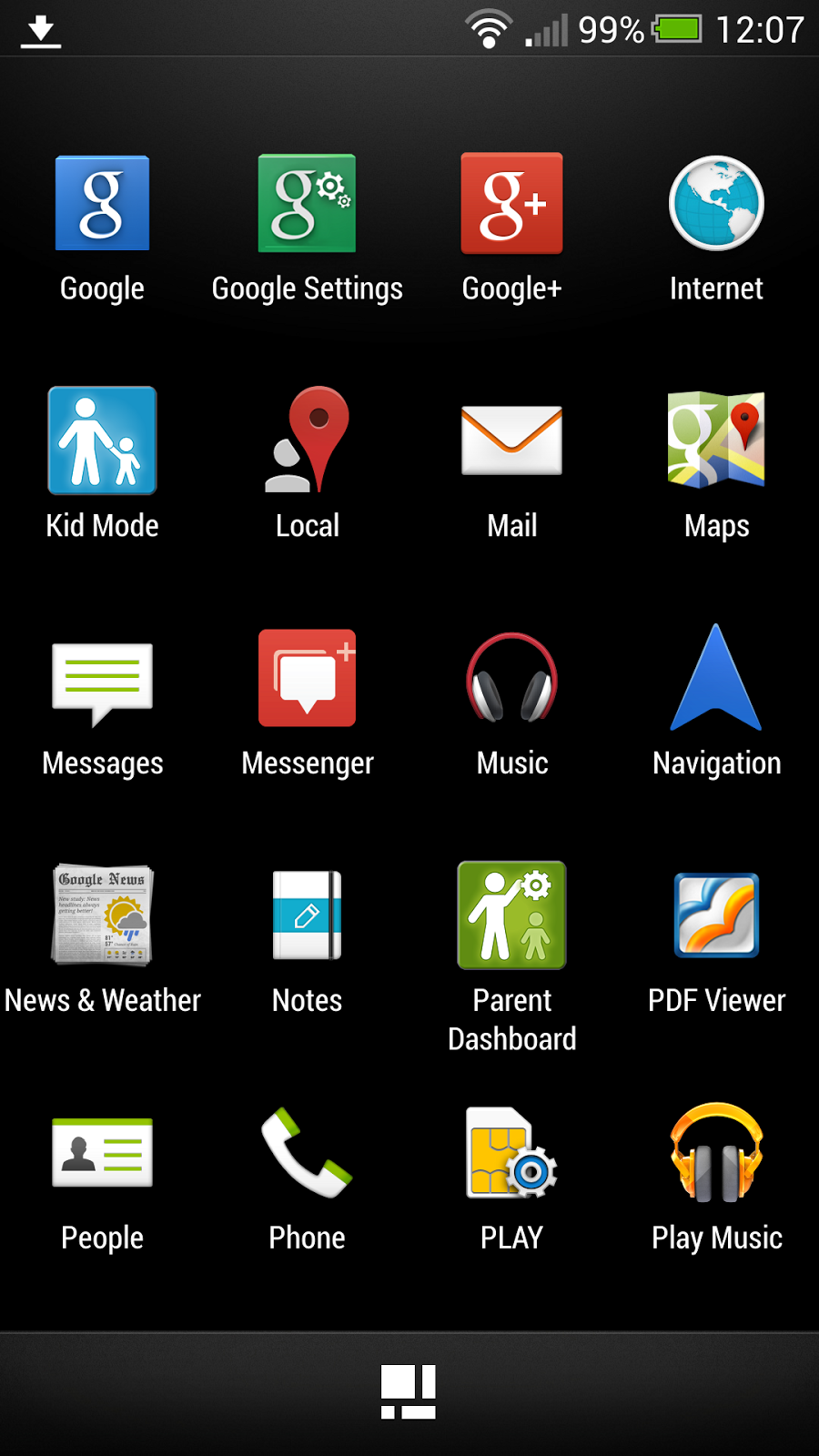Launch Play Music
Viewport: 819px width, 1456px height.
pos(716,1153)
